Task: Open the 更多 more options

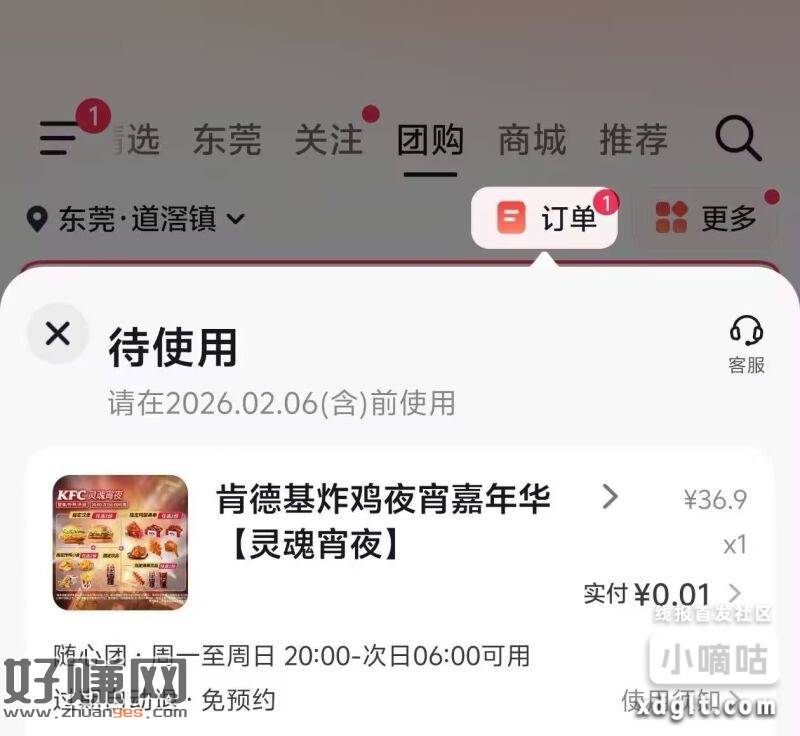Action: tap(707, 218)
